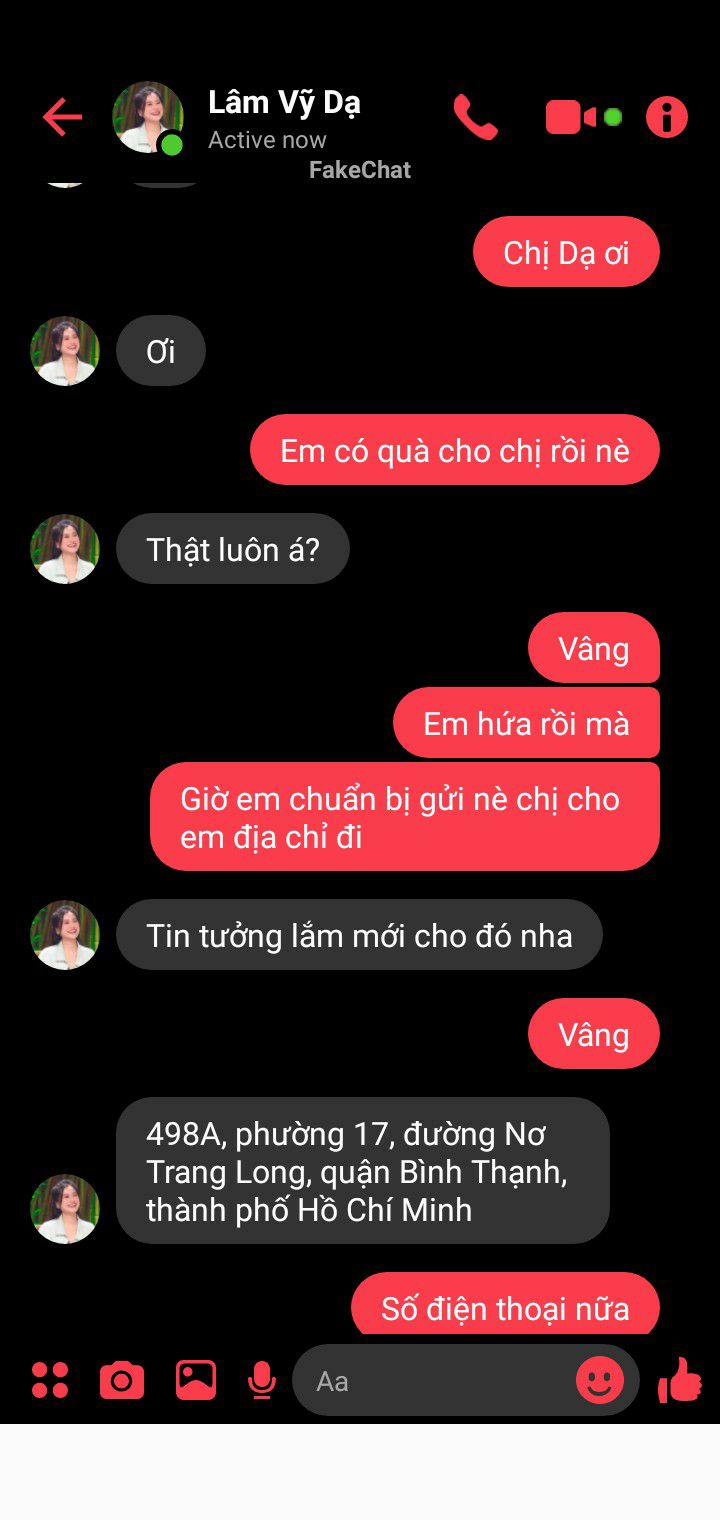Open the conversation info icon
This screenshot has width=720, height=1520.
[667, 117]
